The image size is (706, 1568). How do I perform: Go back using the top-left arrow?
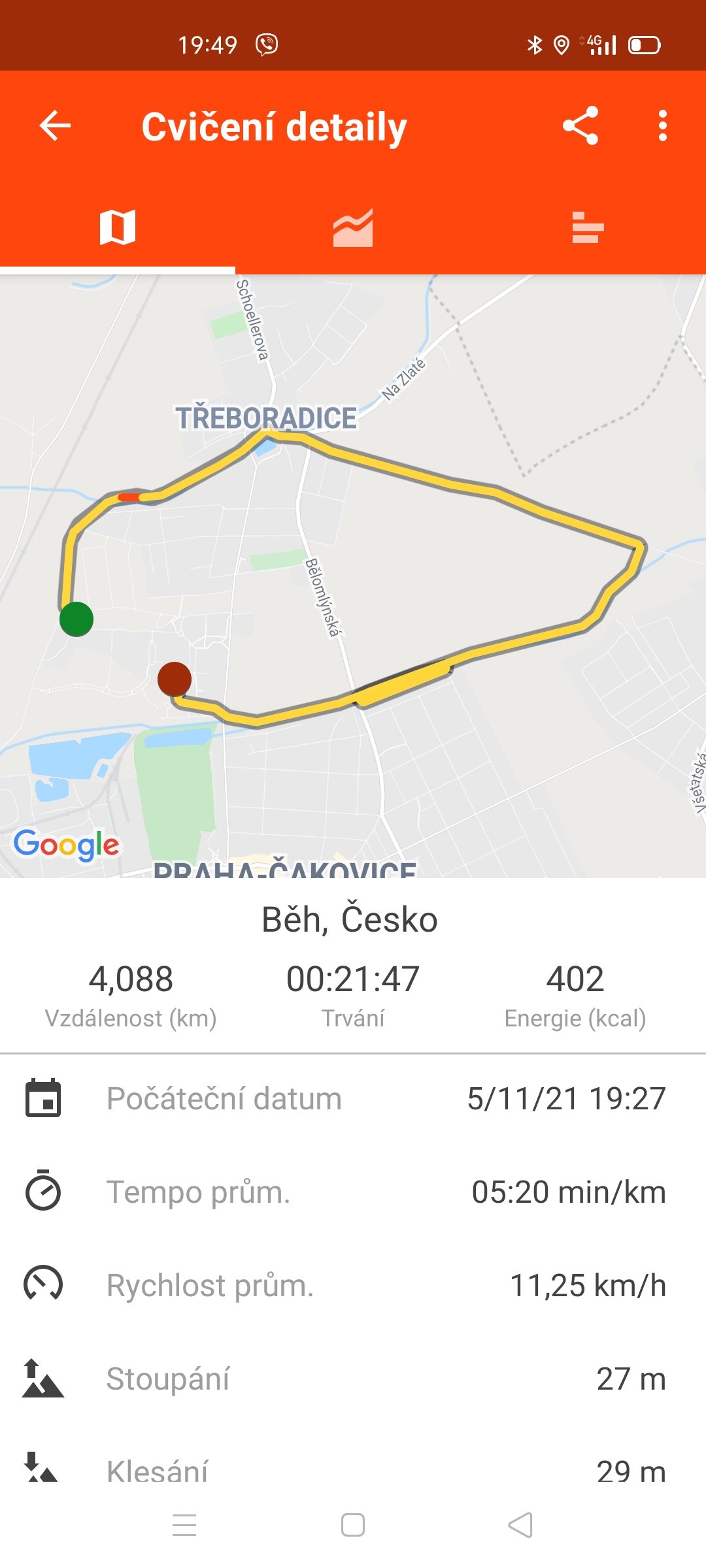[55, 125]
